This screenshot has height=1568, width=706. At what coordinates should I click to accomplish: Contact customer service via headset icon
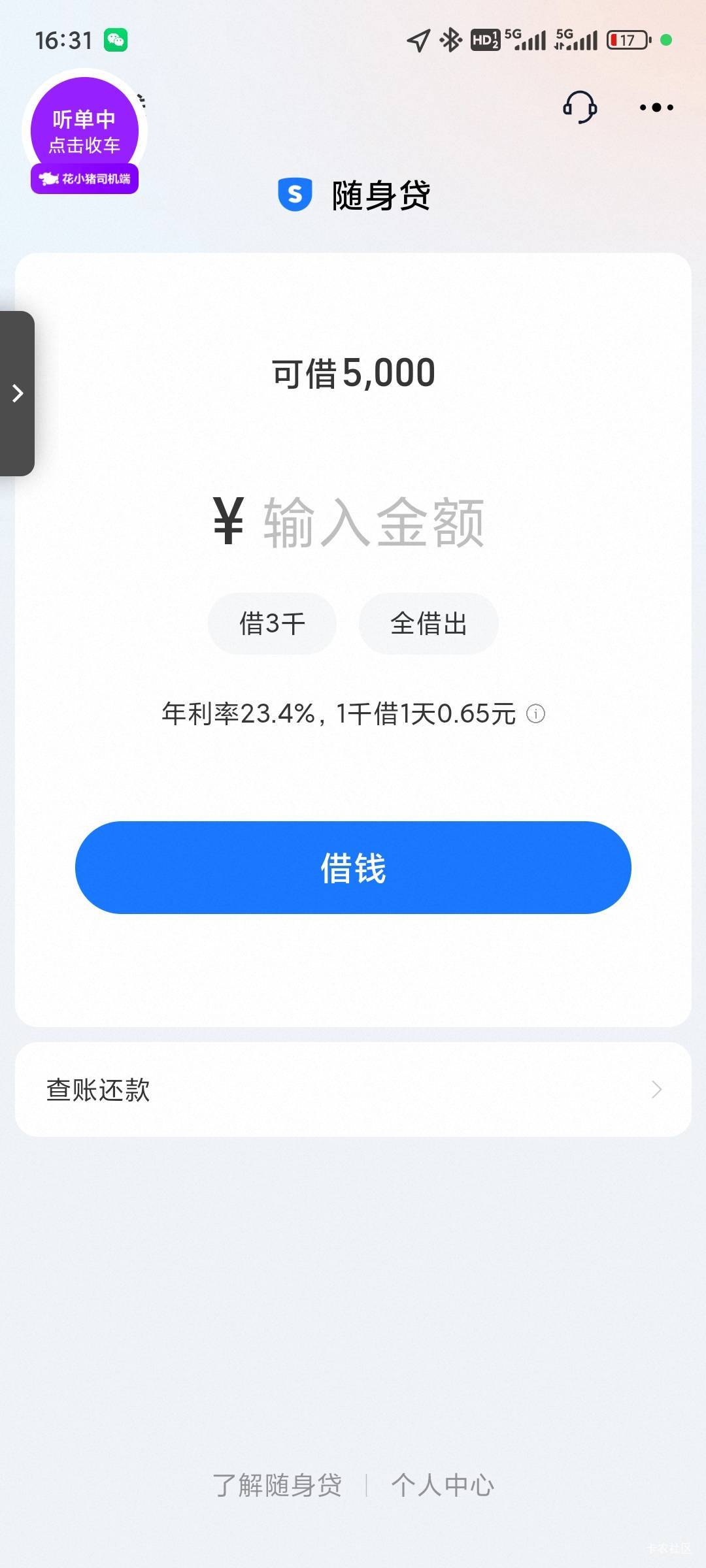(580, 107)
